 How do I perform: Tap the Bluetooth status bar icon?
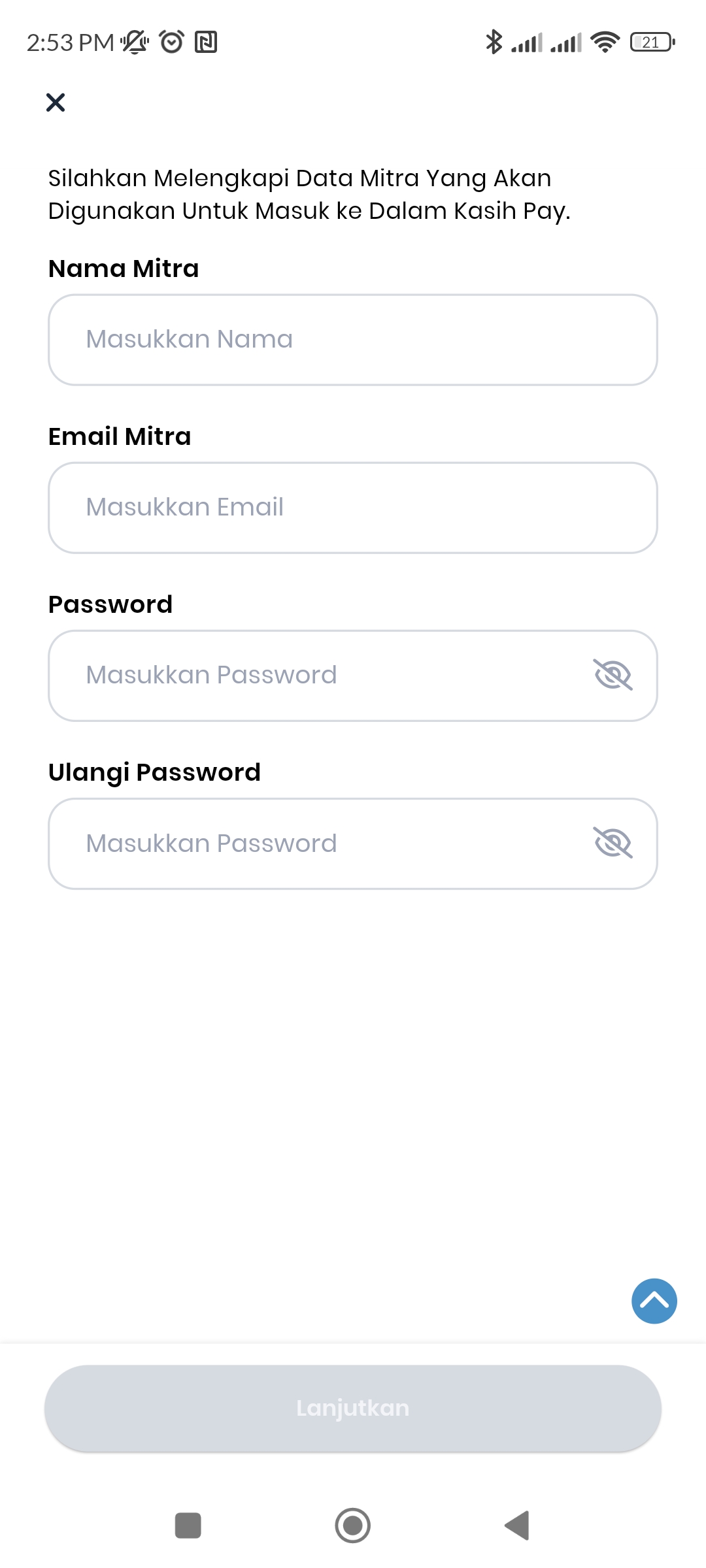tap(494, 42)
